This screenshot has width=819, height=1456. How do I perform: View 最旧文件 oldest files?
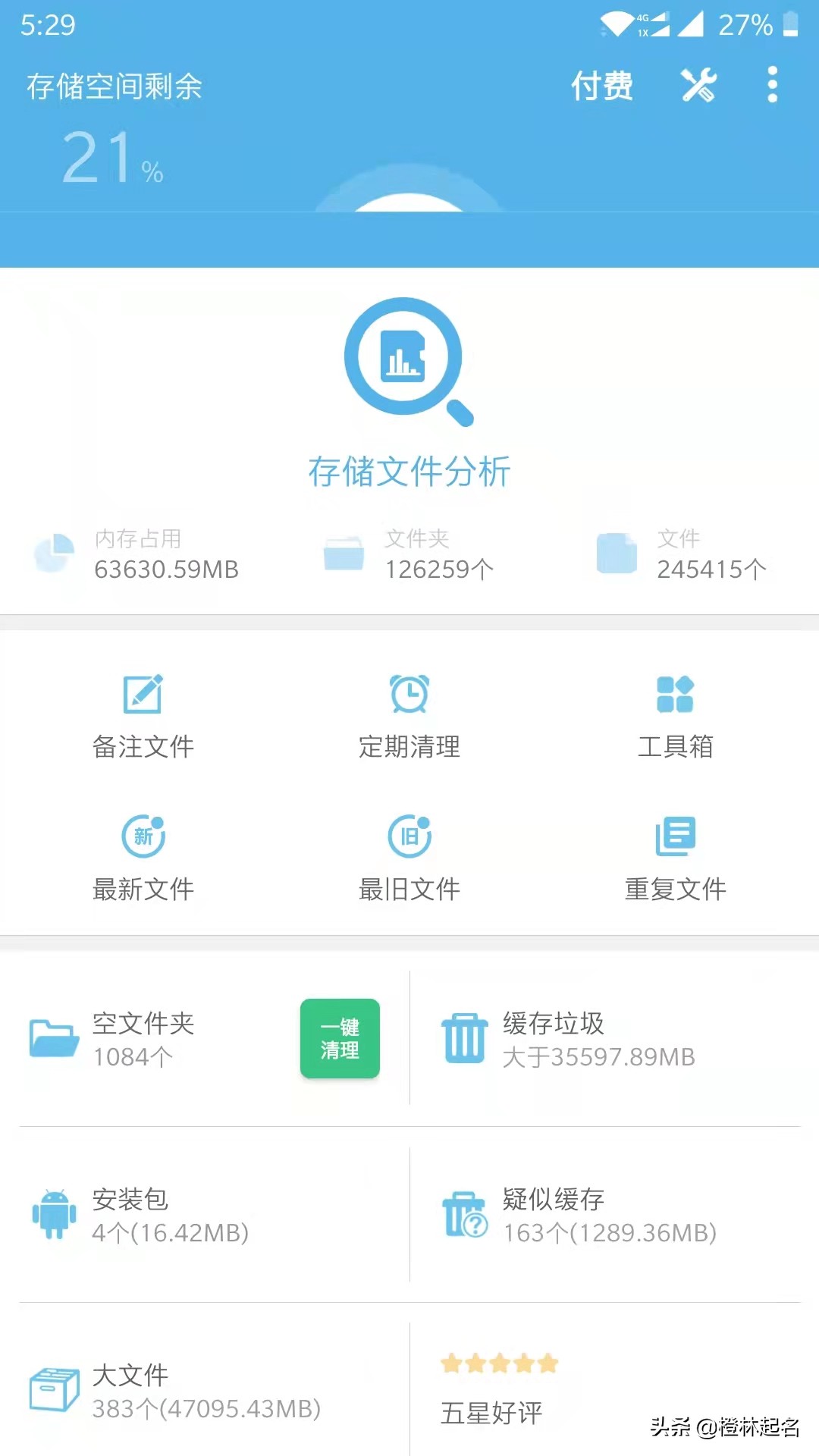[x=409, y=858]
